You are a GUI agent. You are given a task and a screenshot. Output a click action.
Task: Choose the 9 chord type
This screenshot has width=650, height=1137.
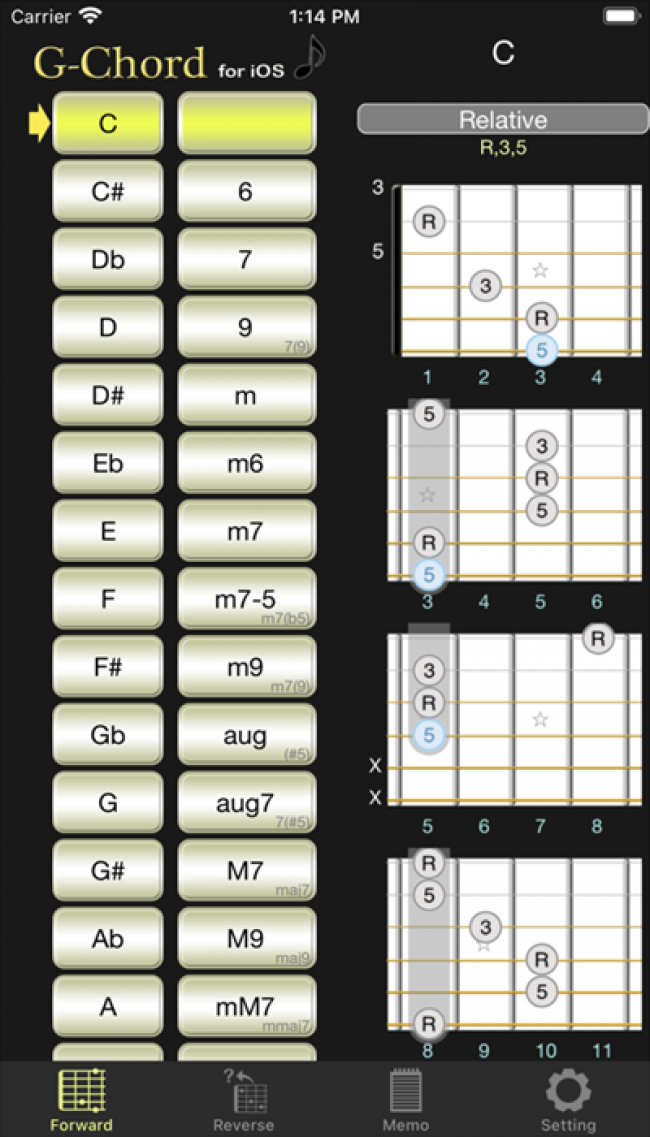pyautogui.click(x=247, y=327)
